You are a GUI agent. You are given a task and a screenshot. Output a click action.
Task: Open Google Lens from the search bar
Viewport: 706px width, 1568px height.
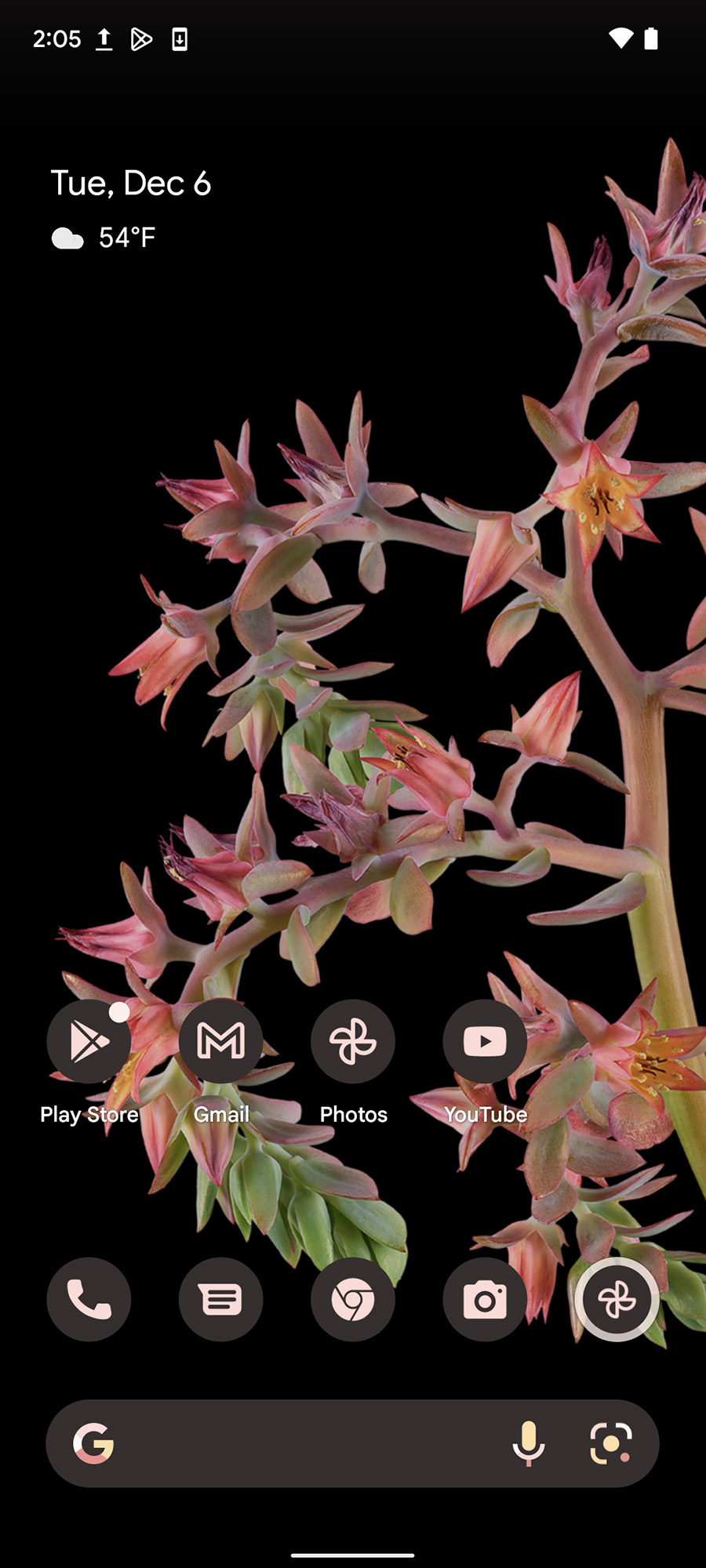coord(611,1443)
